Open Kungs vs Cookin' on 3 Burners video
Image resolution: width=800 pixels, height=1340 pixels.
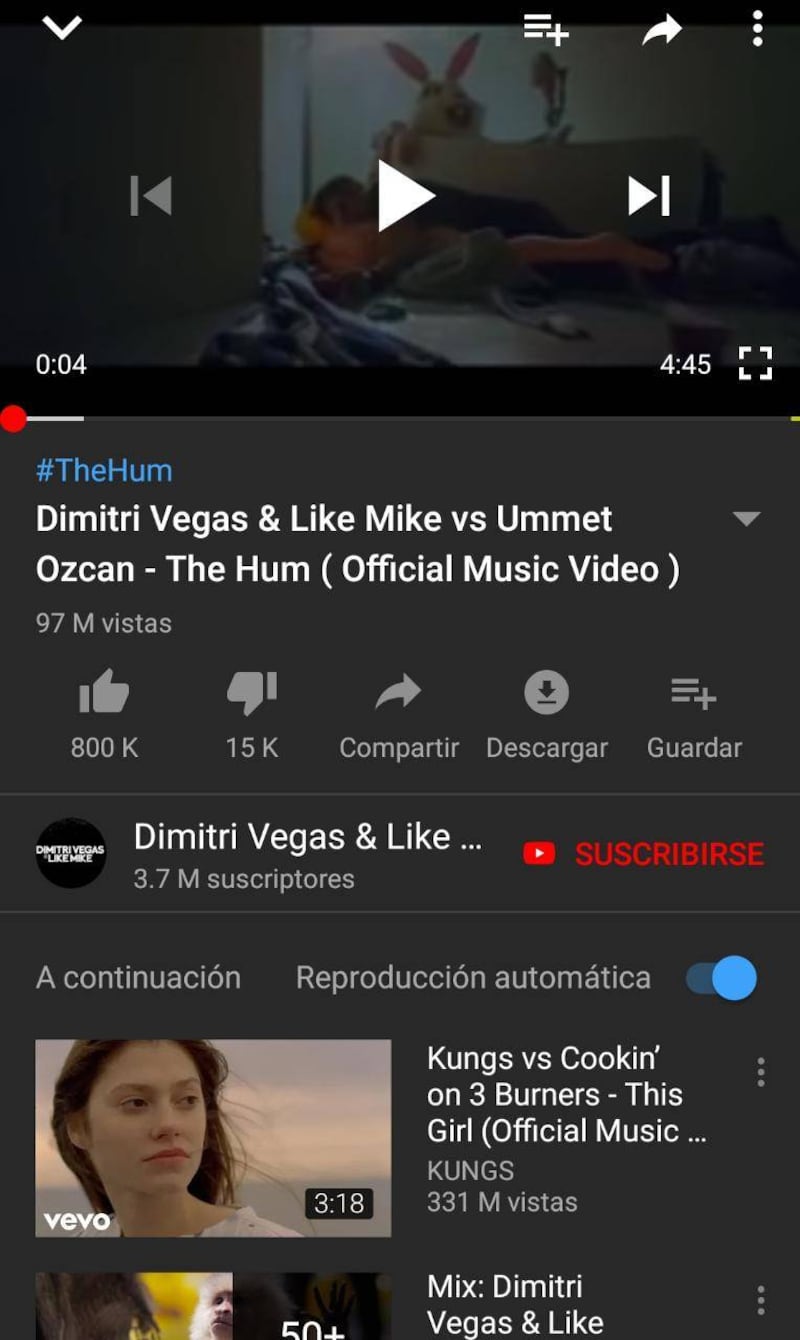[x=213, y=1138]
